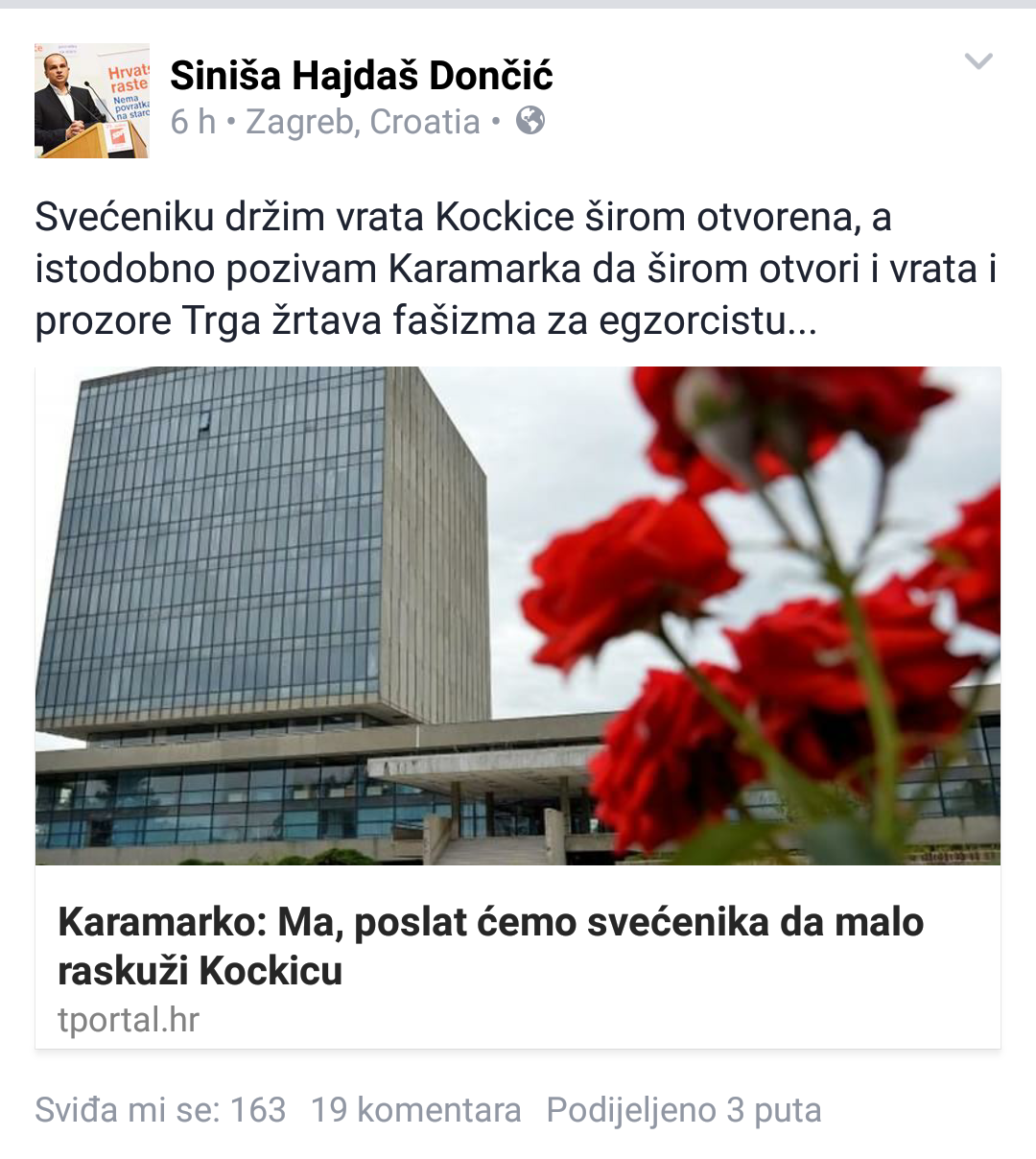Open the Zagreb, Croatia location

(x=363, y=122)
